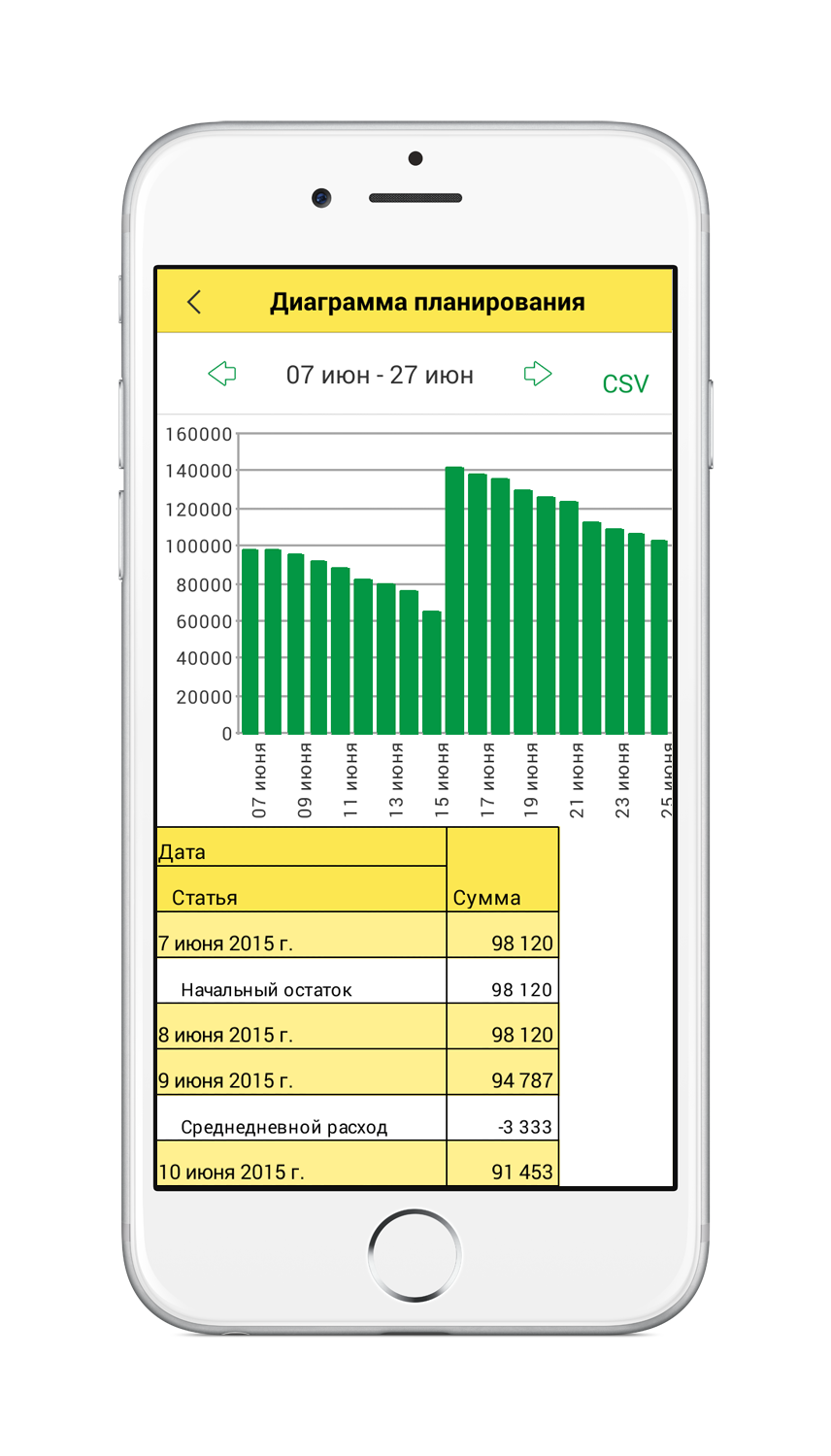Show the previous period with left arrow
The image size is (831, 1456).
pos(222,374)
